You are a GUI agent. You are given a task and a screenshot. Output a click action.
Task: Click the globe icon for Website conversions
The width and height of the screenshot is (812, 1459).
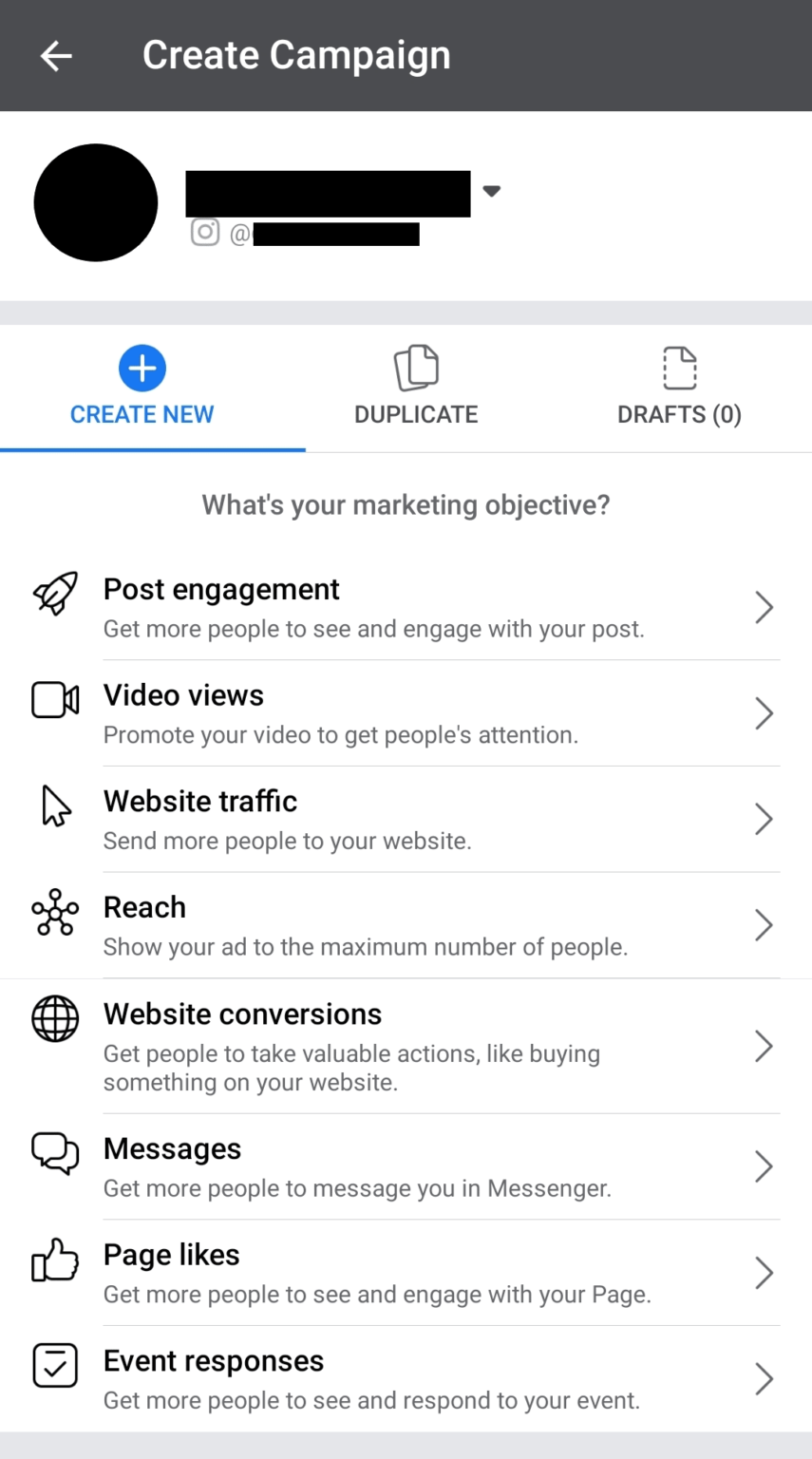[x=54, y=1018]
